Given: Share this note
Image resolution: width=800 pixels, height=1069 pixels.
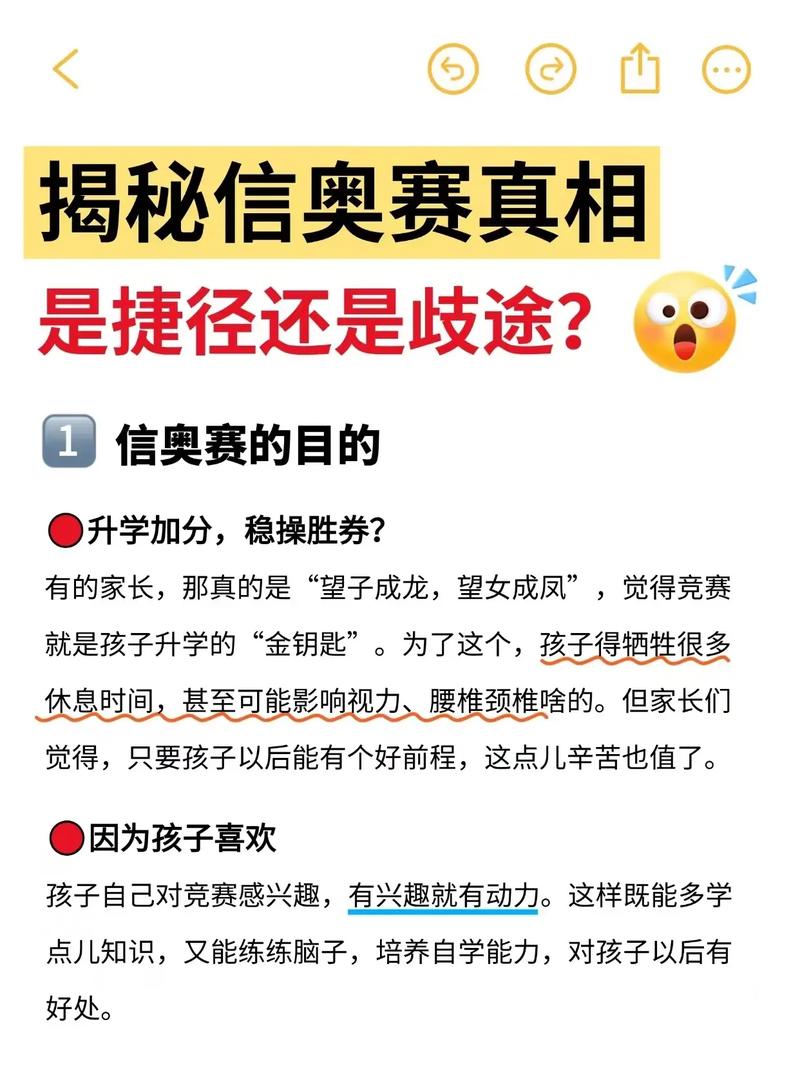Looking at the screenshot, I should click(640, 71).
